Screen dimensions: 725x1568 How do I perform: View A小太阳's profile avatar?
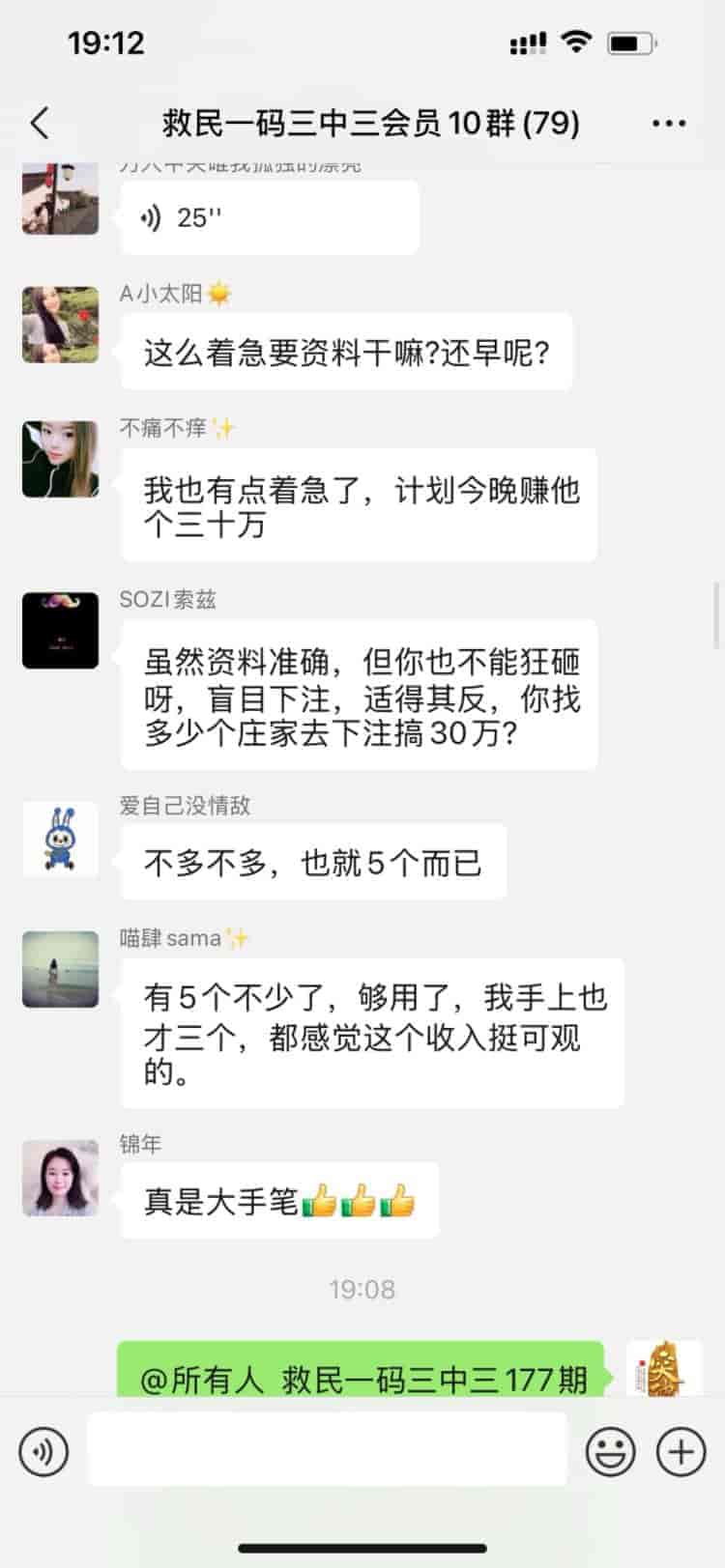click(x=60, y=325)
